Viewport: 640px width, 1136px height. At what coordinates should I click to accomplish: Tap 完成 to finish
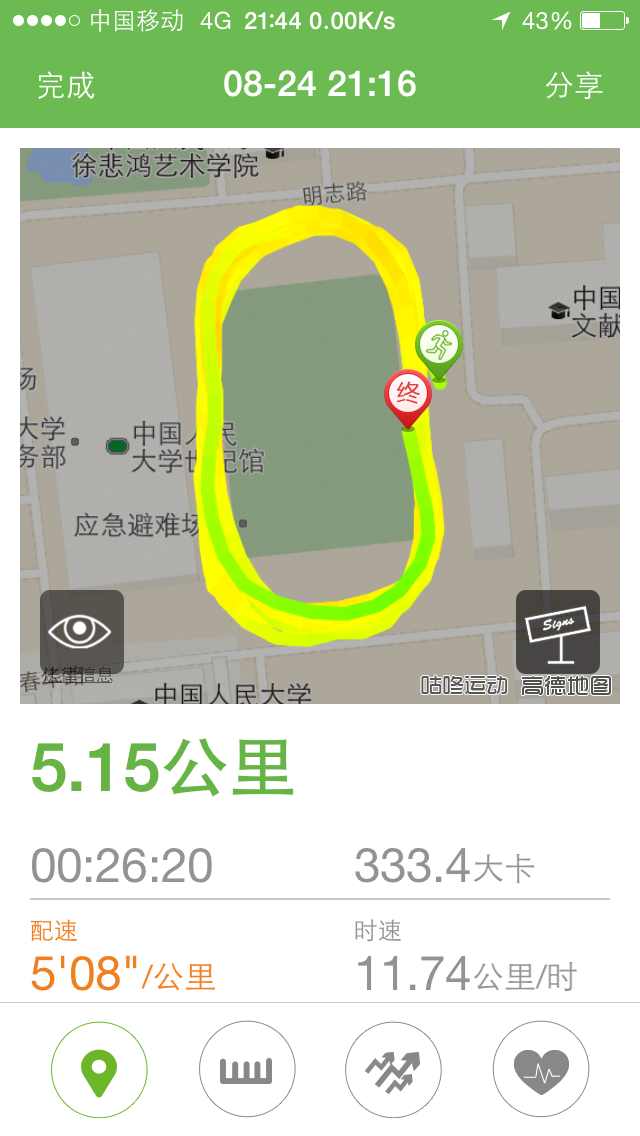point(66,85)
